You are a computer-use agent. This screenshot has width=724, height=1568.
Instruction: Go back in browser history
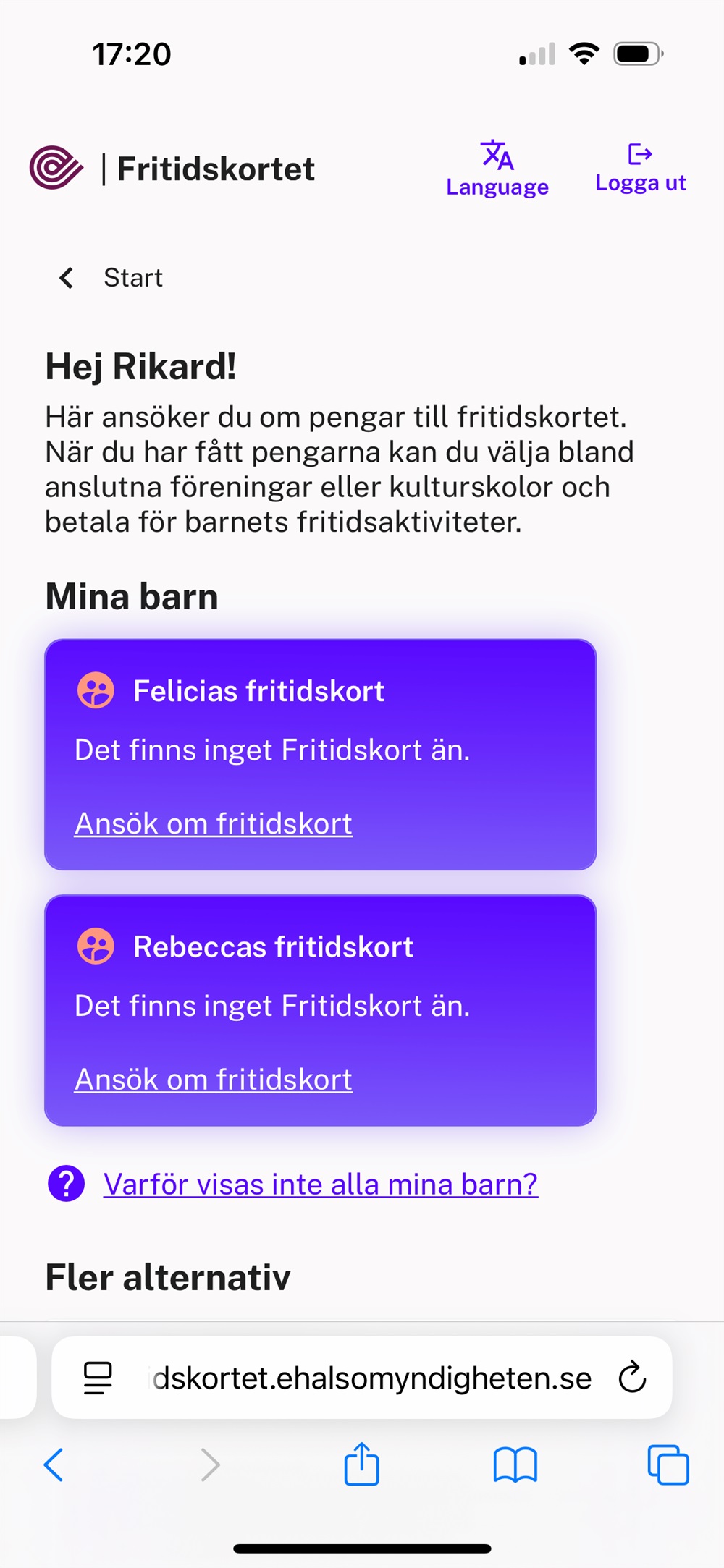pyautogui.click(x=54, y=1465)
